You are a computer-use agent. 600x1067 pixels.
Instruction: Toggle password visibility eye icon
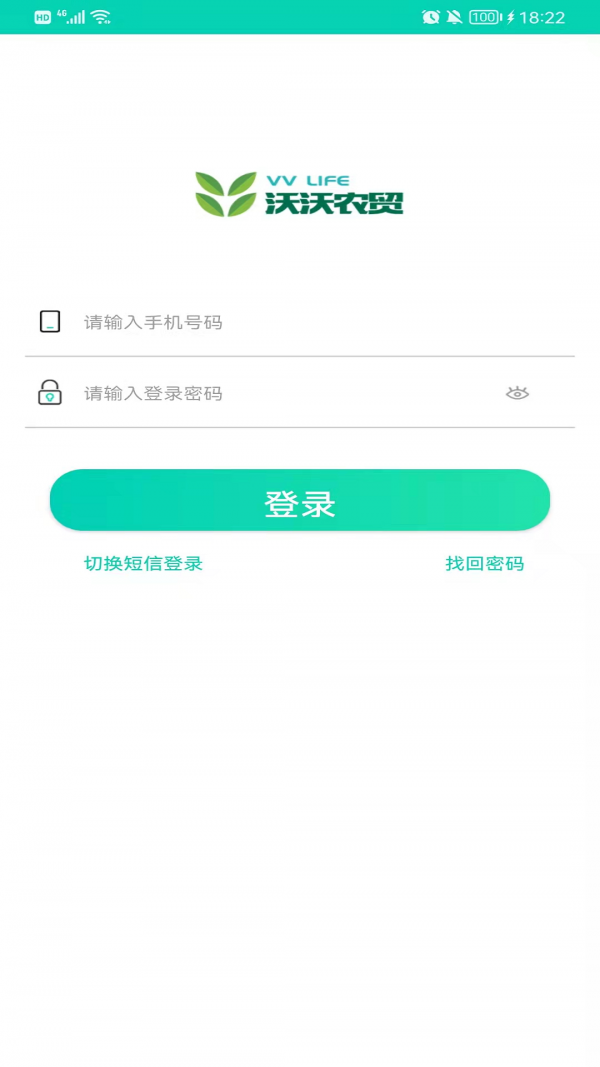point(516,393)
